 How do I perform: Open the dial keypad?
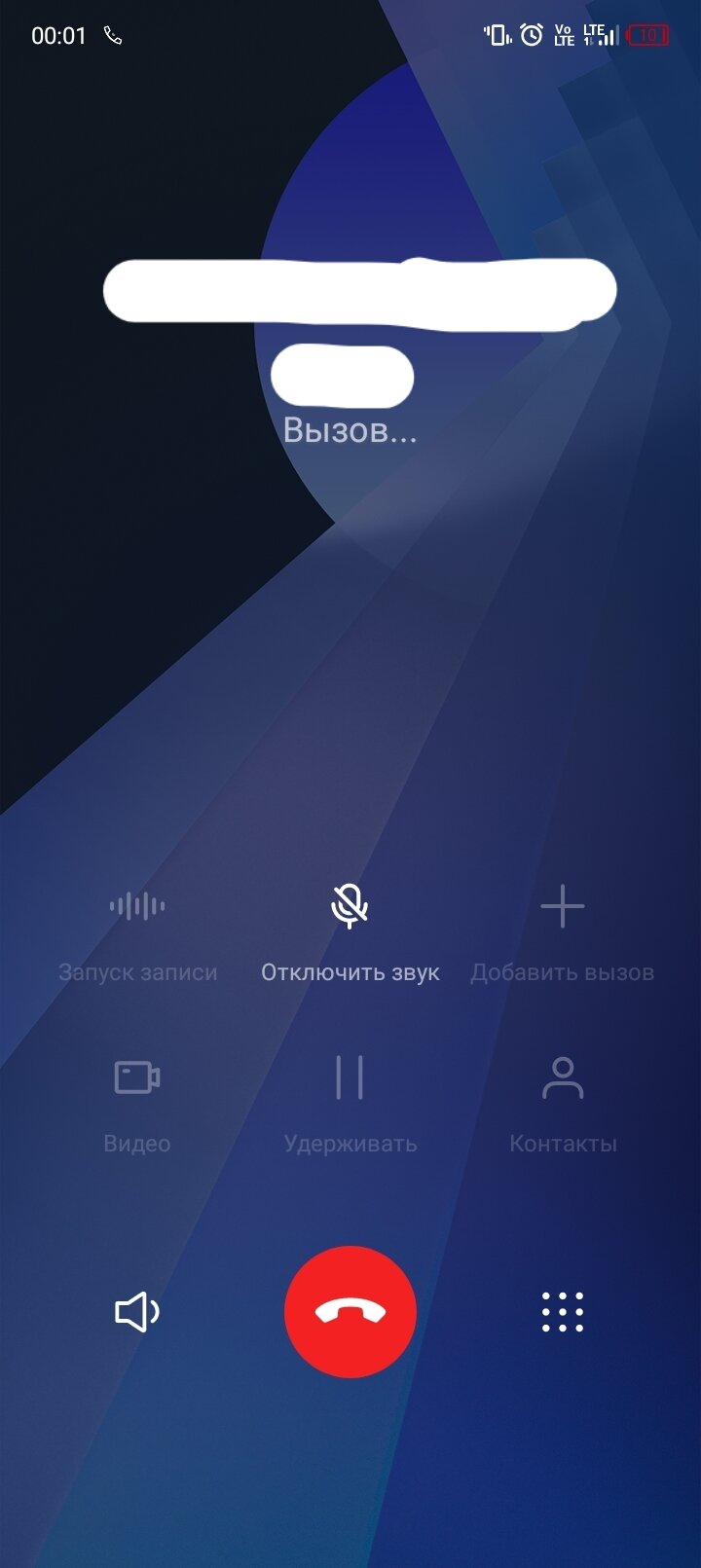coord(562,1312)
